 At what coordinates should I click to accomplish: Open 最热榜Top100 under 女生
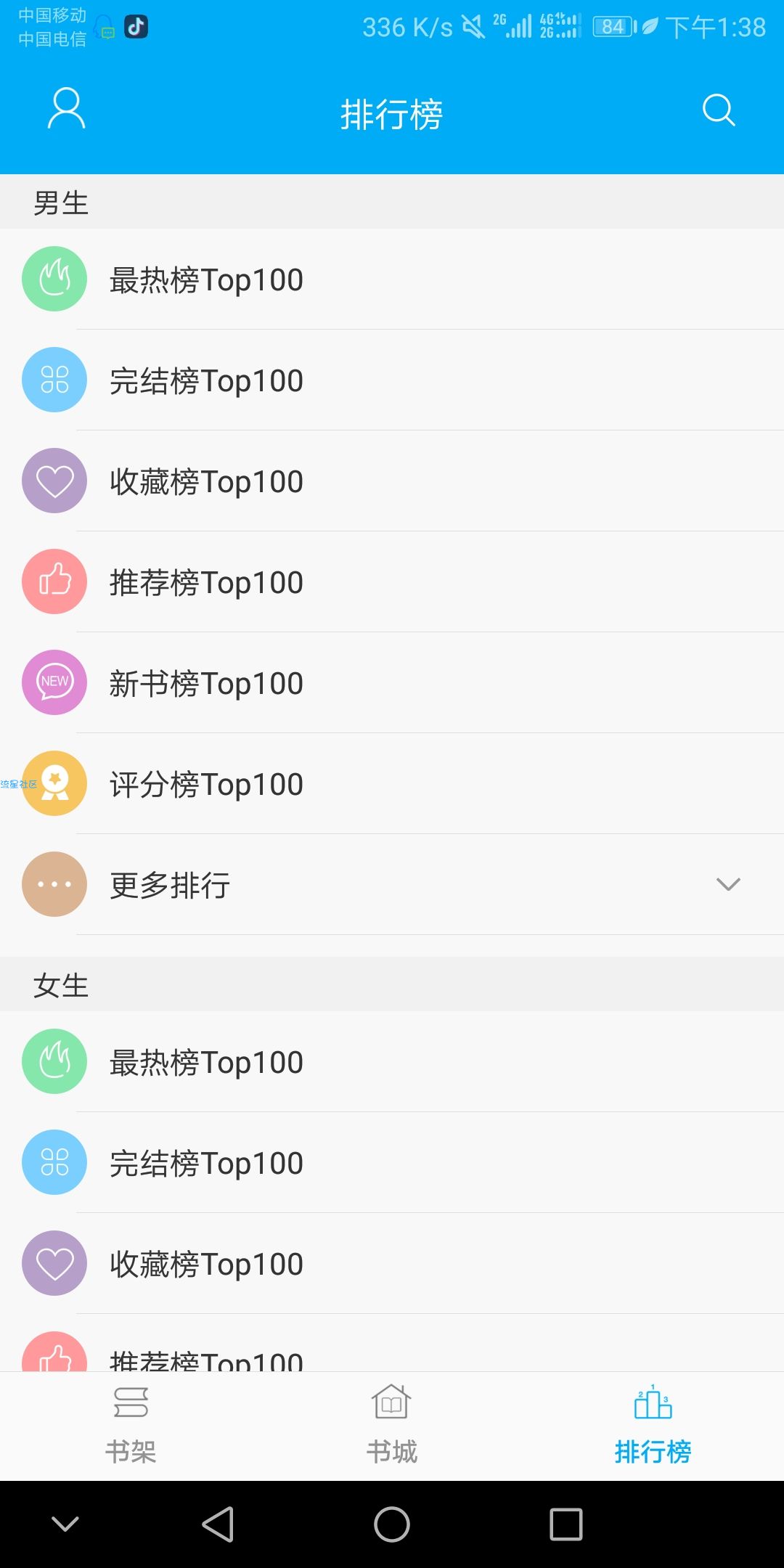[392, 1062]
